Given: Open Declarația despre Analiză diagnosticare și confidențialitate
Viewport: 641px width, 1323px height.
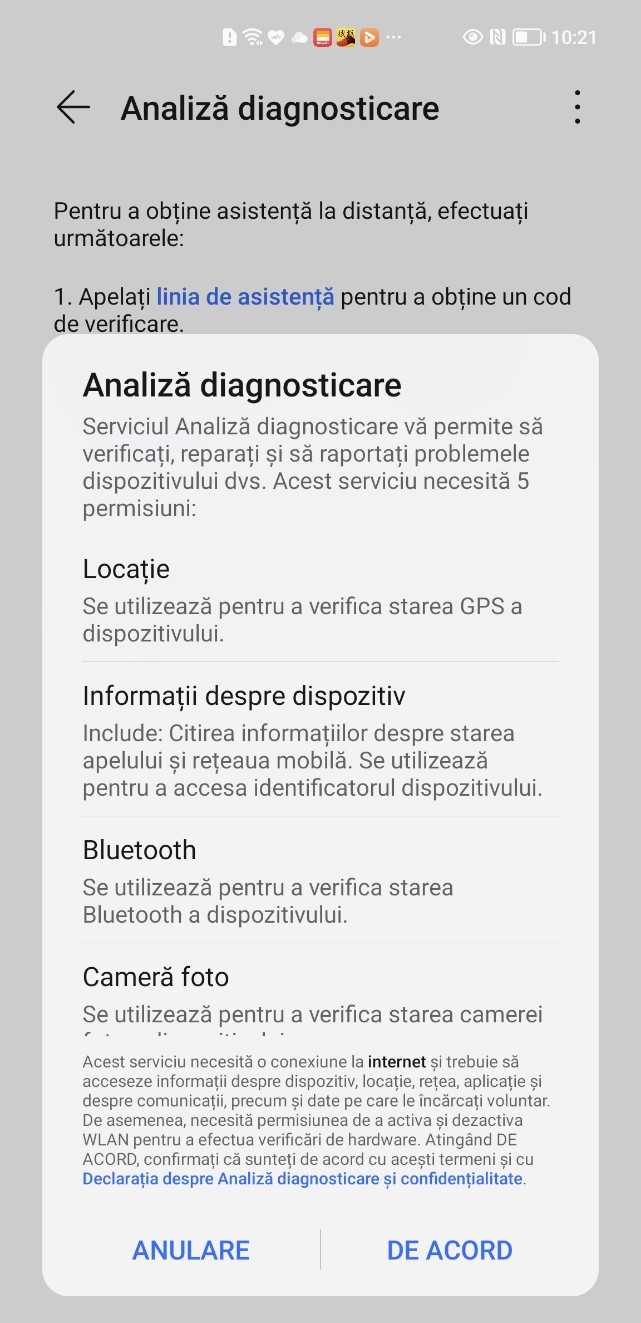Looking at the screenshot, I should 303,1179.
